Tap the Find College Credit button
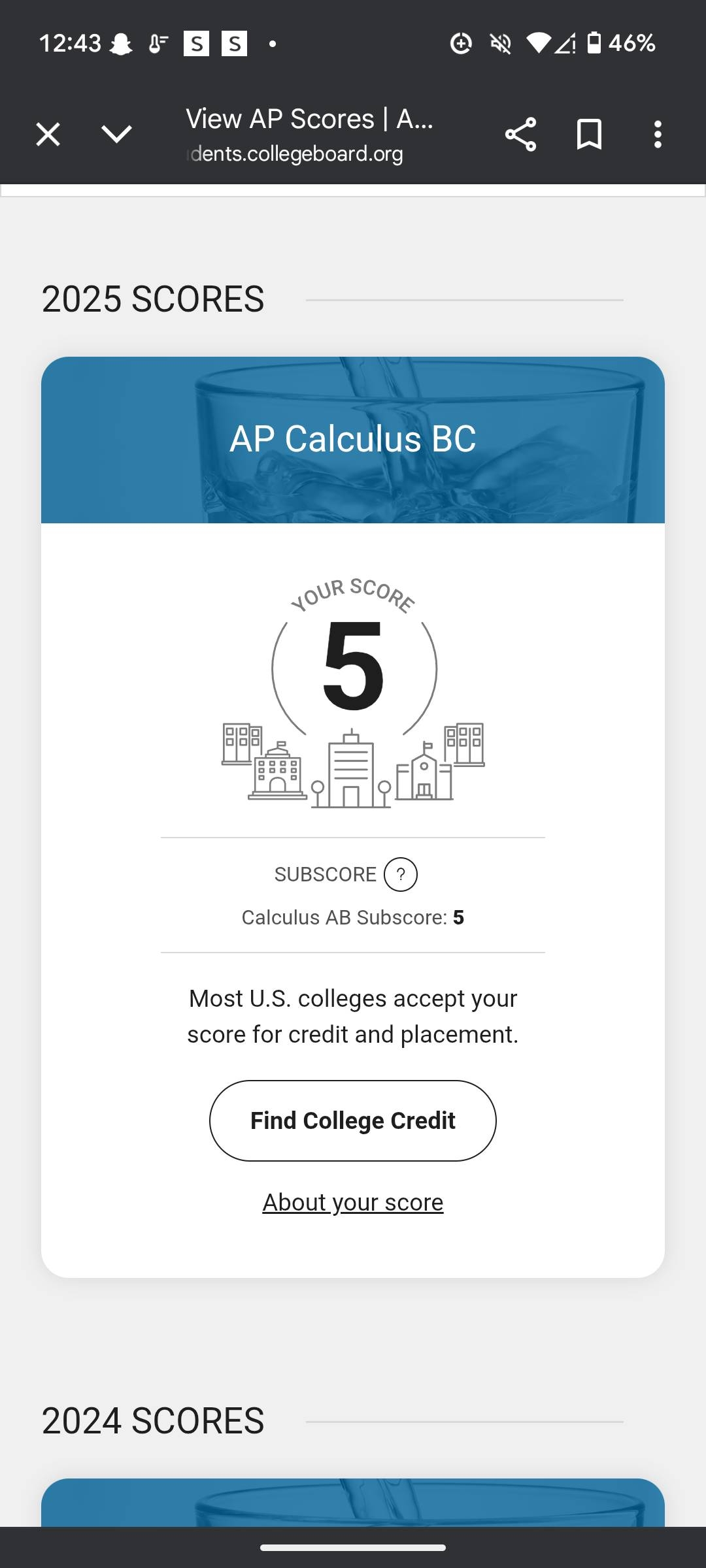706x1568 pixels. 353,1120
